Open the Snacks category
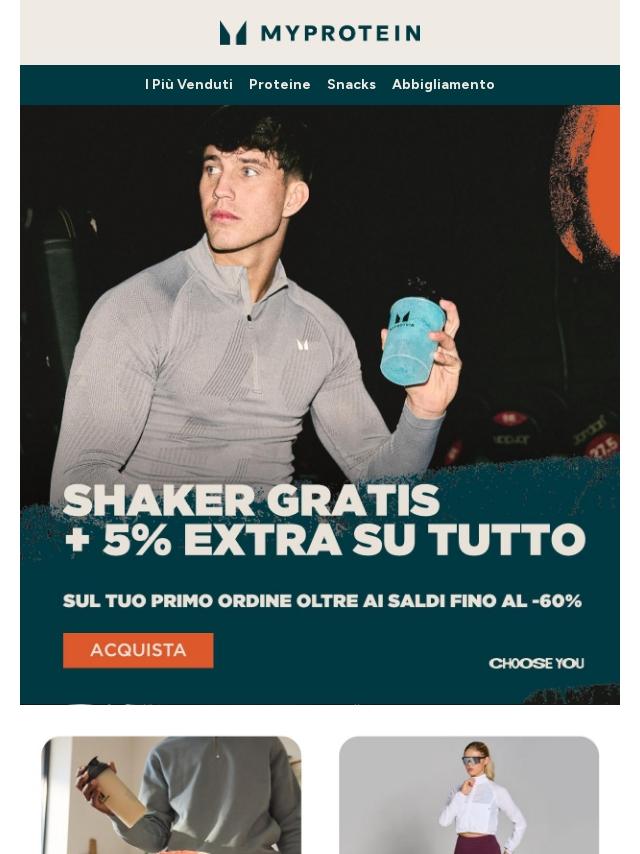The width and height of the screenshot is (640, 854). [x=351, y=84]
